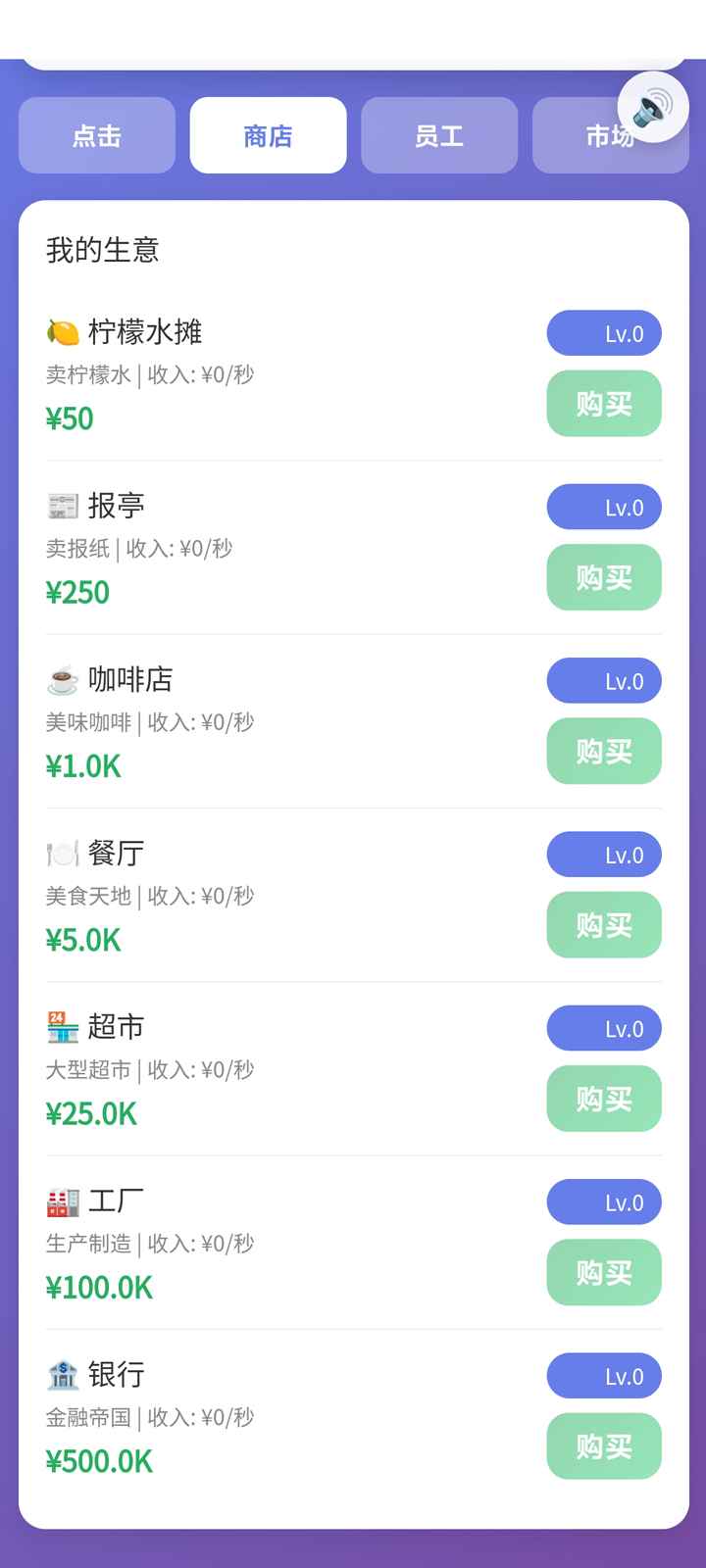Switch to the 点击 tab

click(96, 135)
